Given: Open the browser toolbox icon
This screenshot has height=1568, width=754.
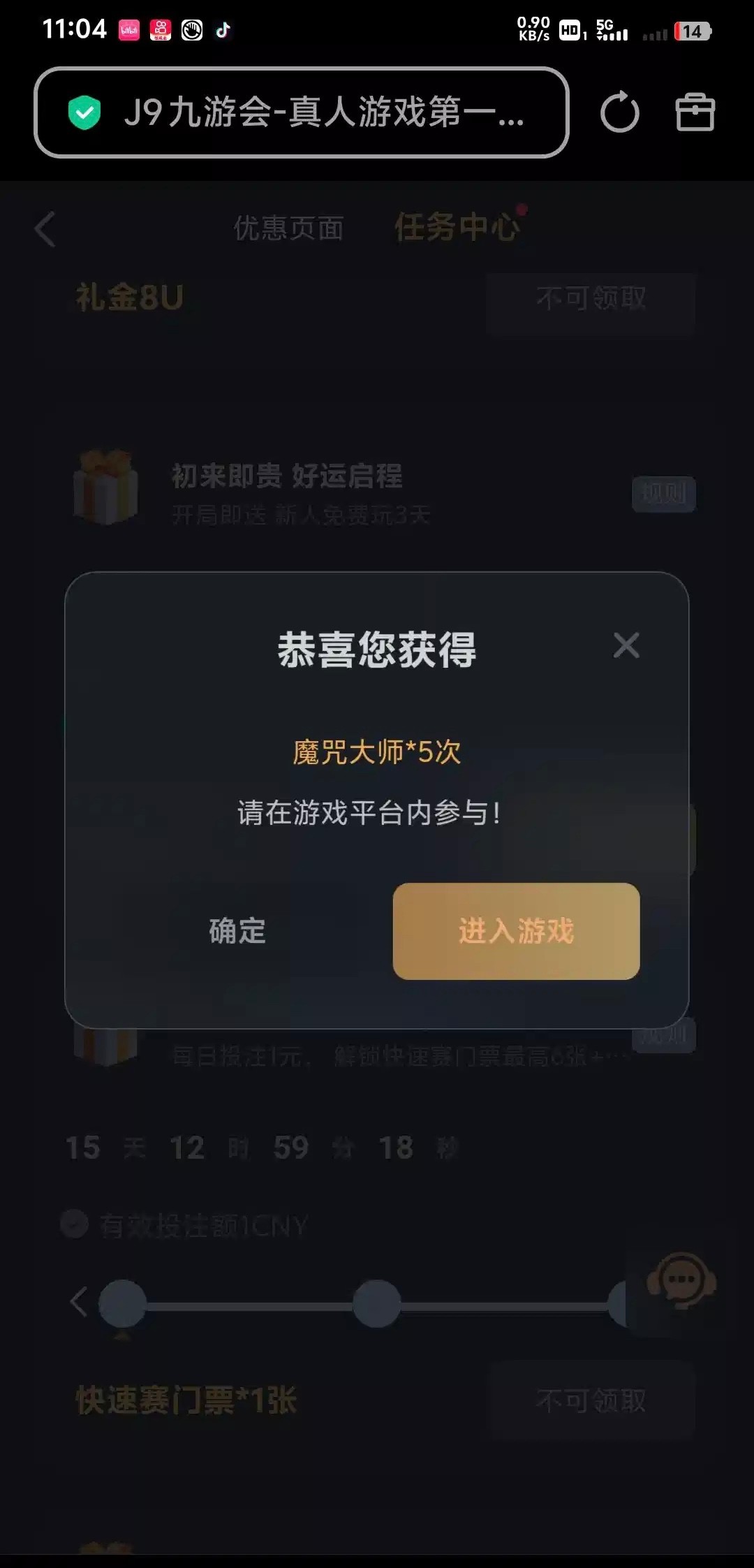Looking at the screenshot, I should (695, 112).
